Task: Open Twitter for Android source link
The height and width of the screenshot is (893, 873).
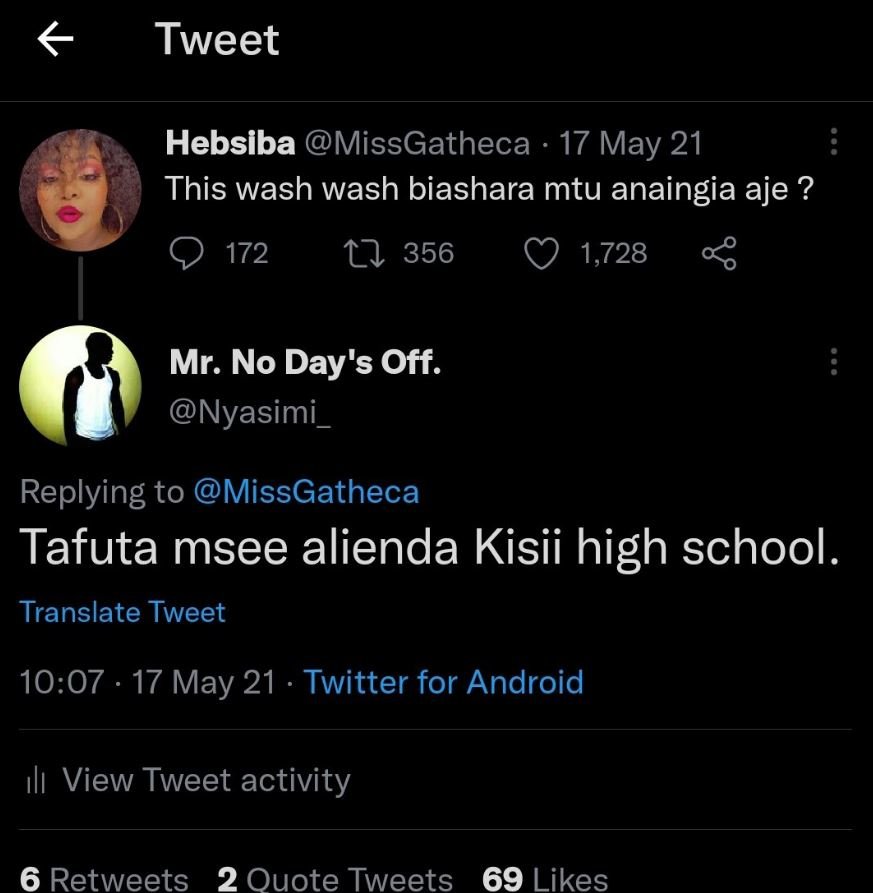Action: (x=444, y=682)
